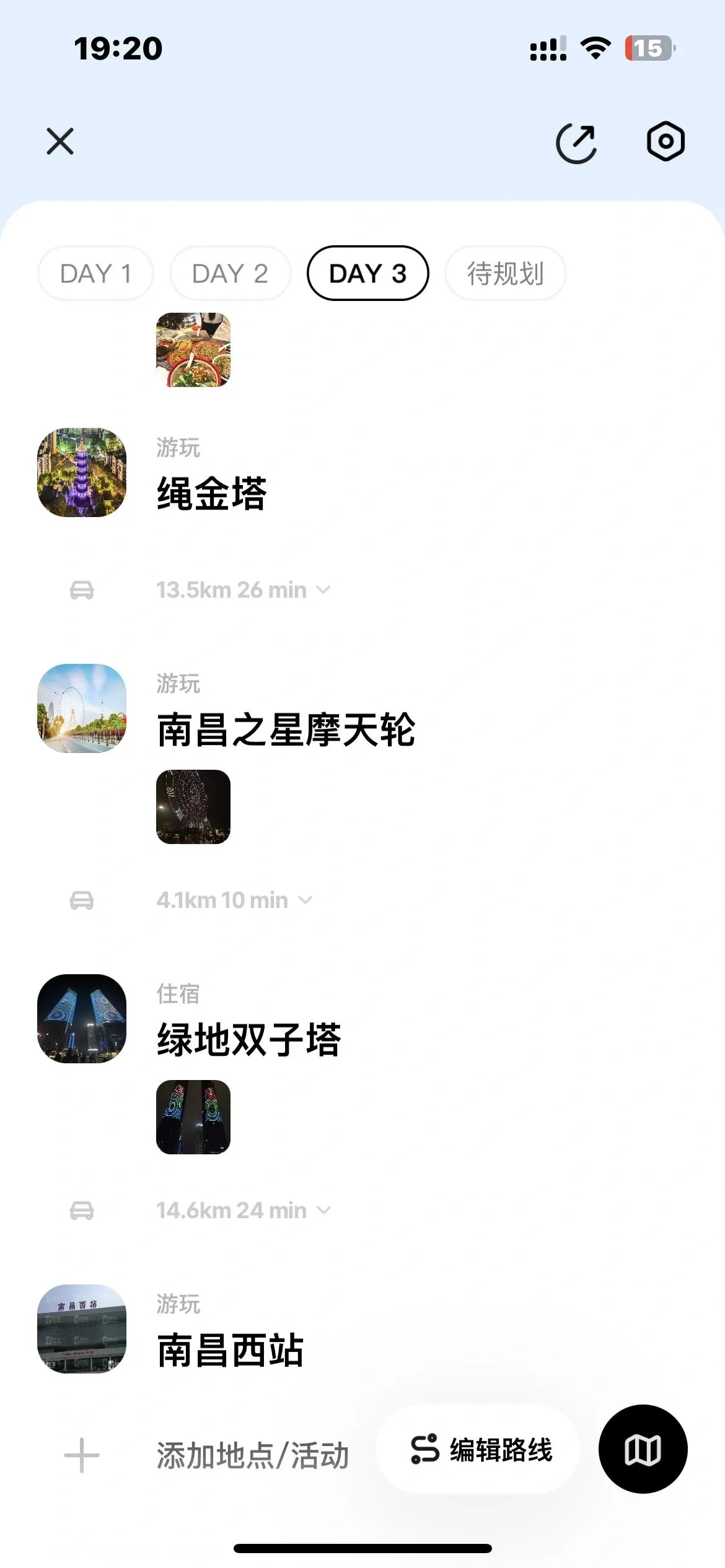Viewport: 725px width, 1568px height.
Task: Expand the 13.5km 26 min route
Action: 243,590
